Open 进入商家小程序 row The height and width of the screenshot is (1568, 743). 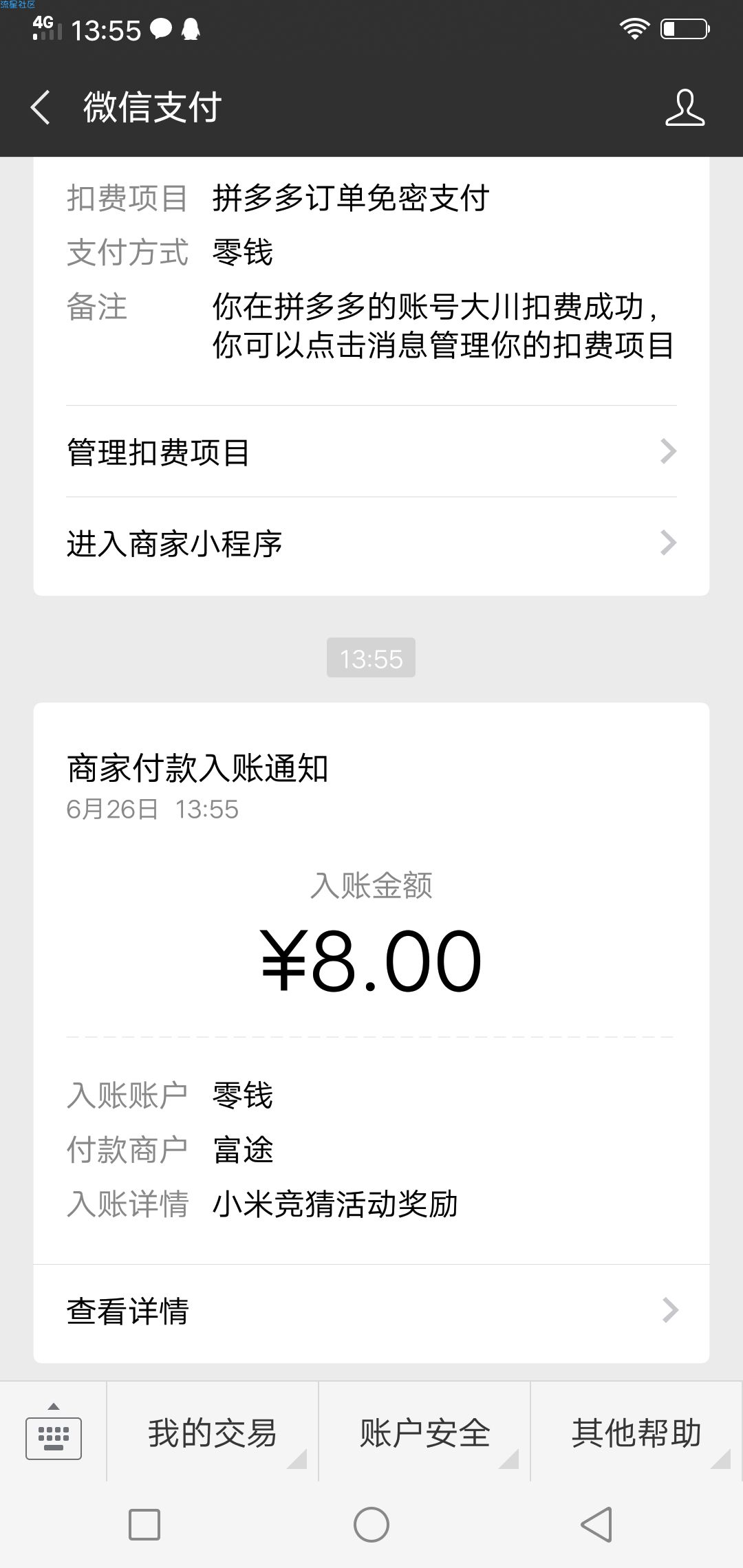point(371,543)
